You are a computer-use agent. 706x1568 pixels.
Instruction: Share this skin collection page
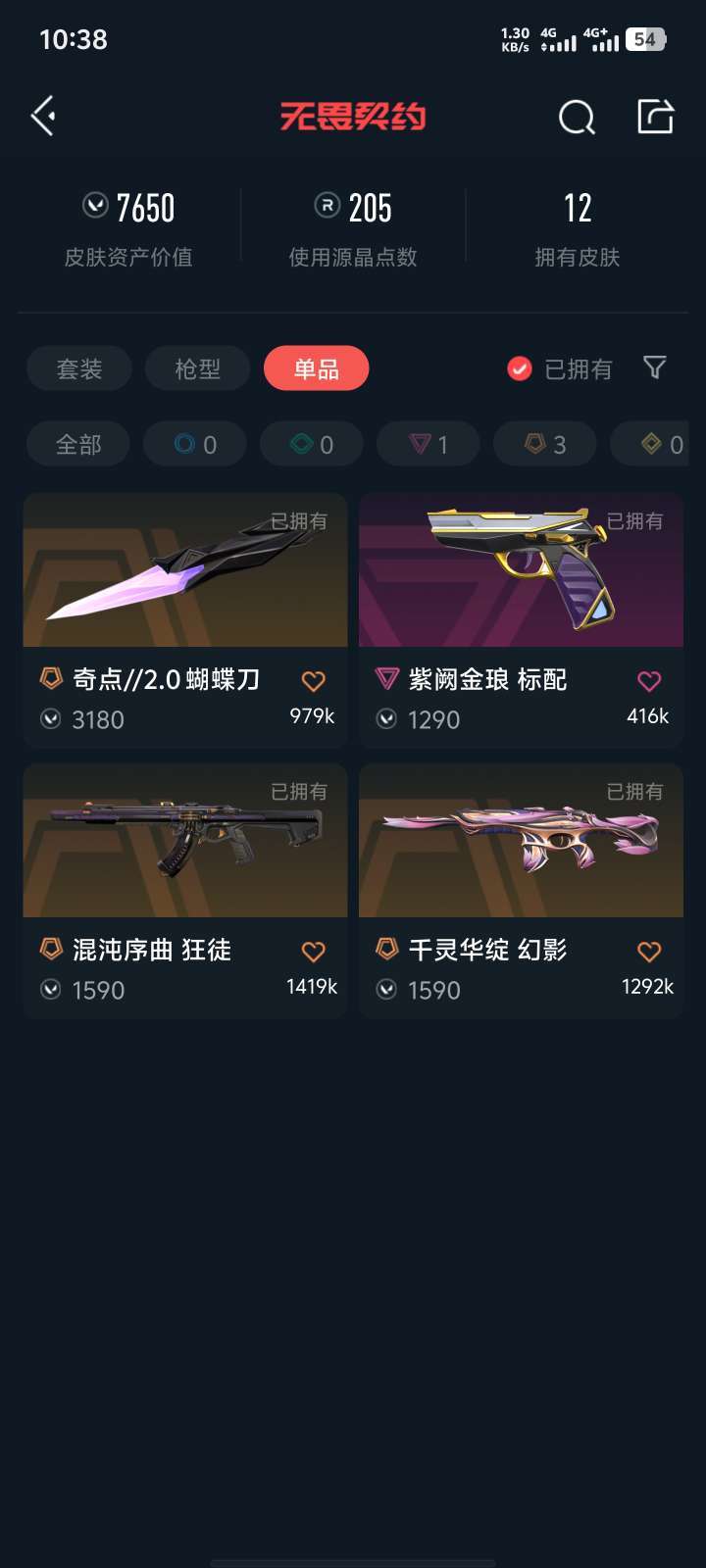click(656, 117)
